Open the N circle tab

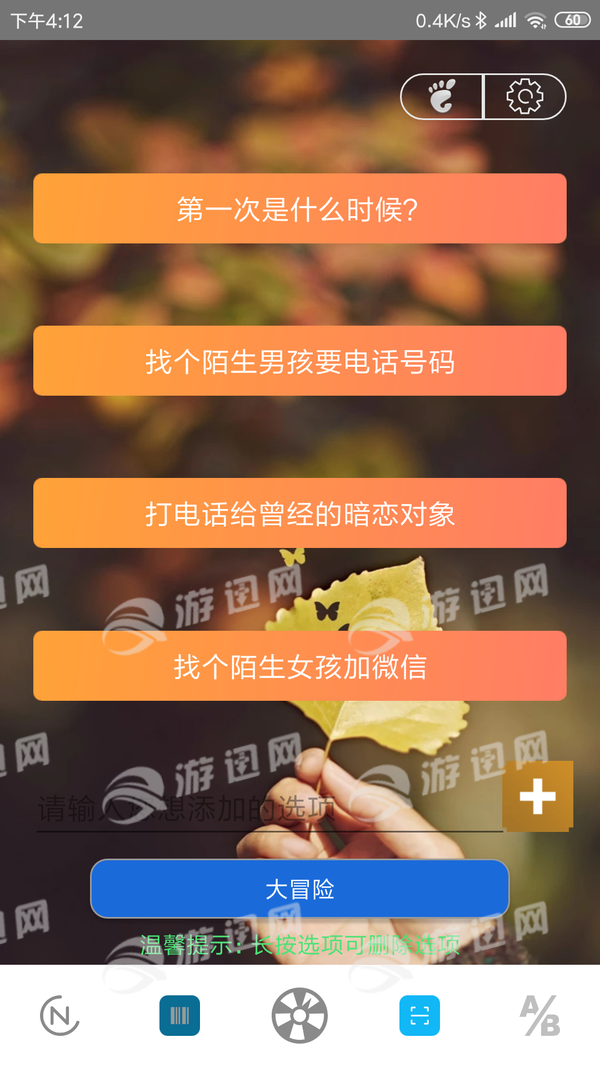tap(60, 1016)
